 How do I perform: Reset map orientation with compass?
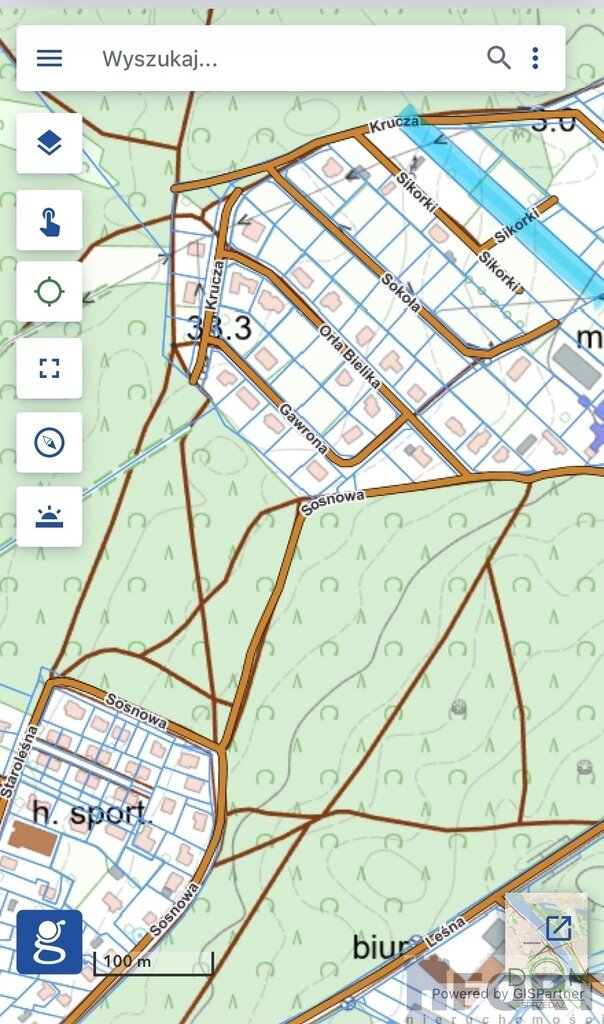pyautogui.click(x=50, y=442)
